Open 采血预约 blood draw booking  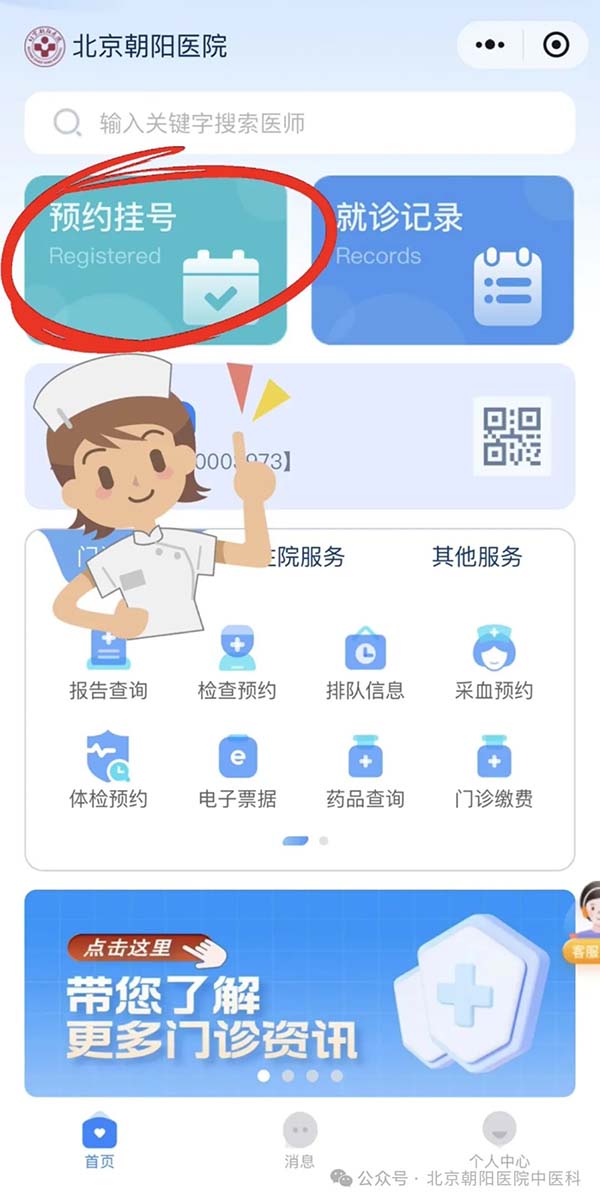[494, 663]
